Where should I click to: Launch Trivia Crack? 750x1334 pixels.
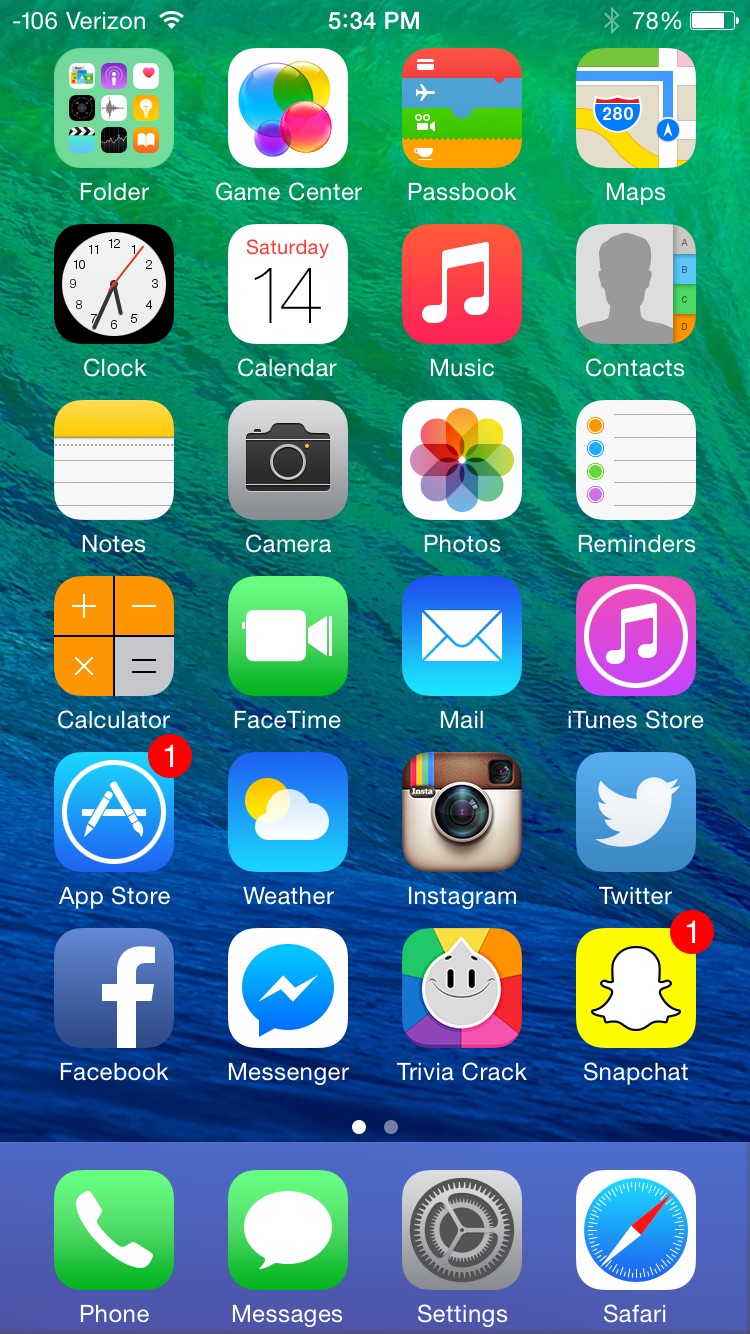[462, 988]
